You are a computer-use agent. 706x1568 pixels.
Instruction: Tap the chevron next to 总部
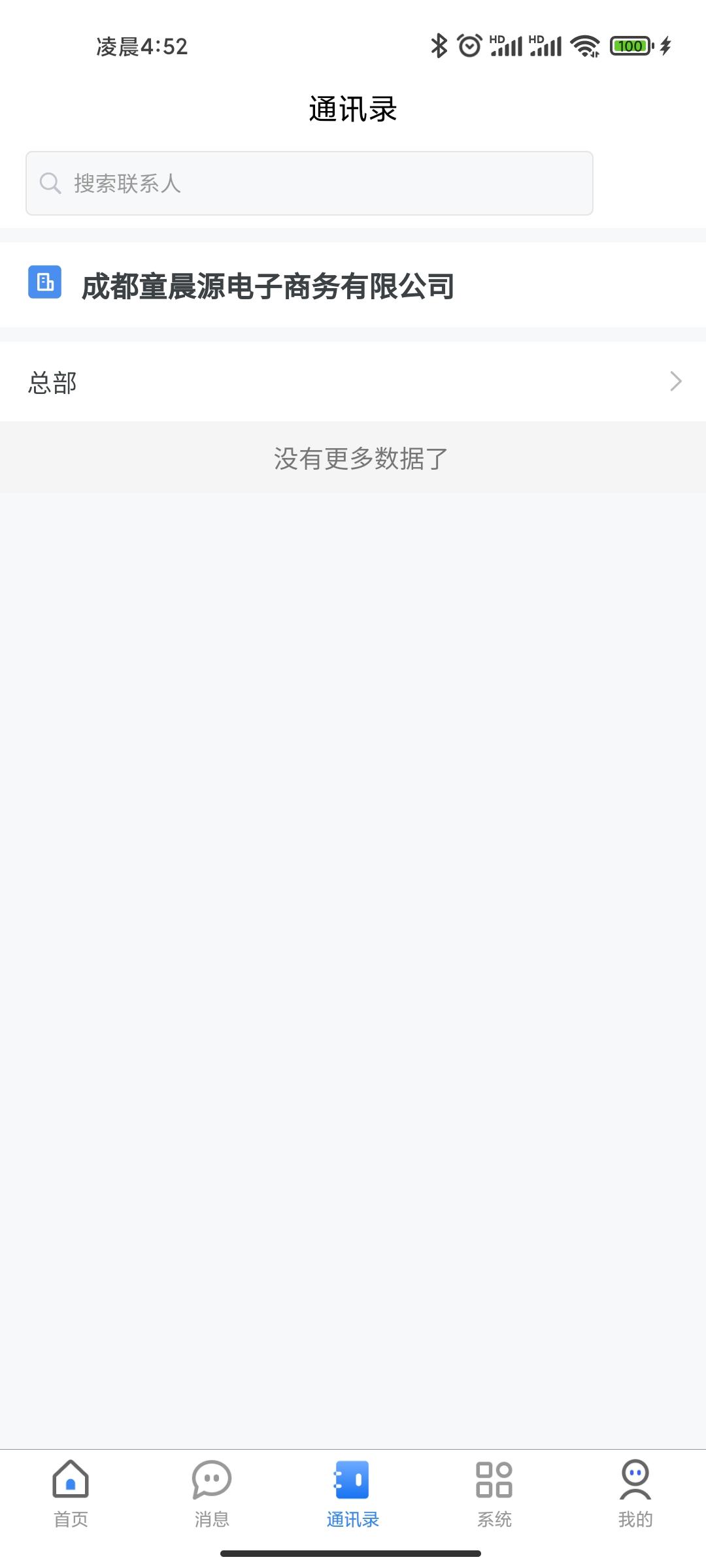[676, 381]
